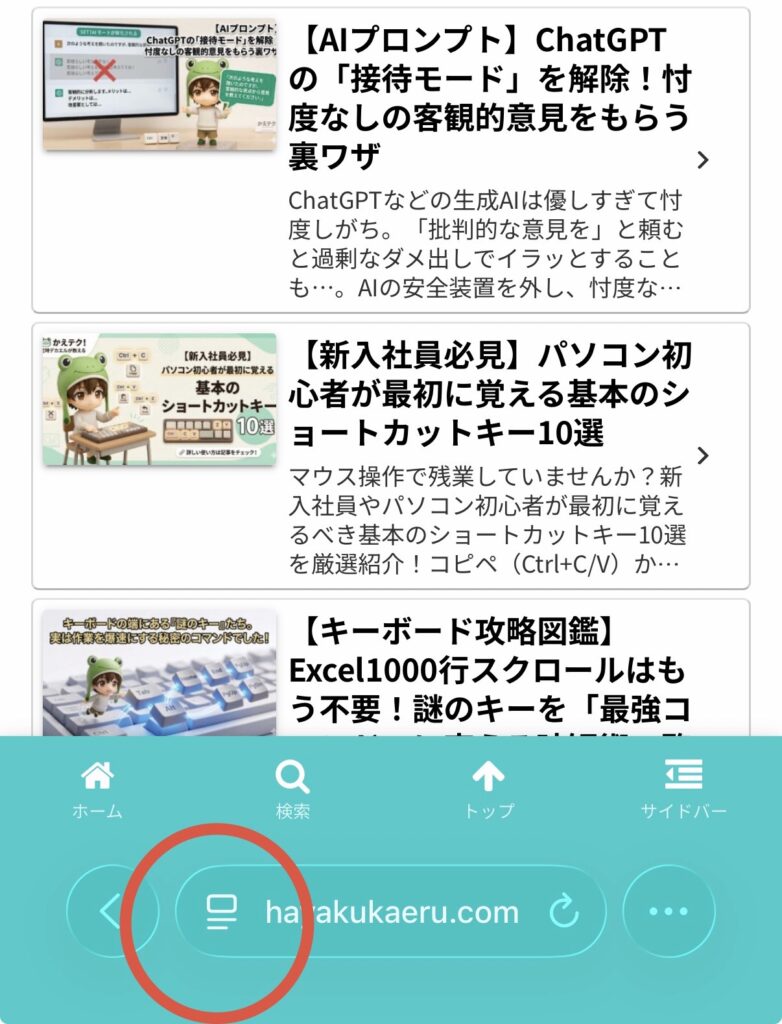The height and width of the screenshot is (1024, 782).
Task: Open the browser's more options button
Action: 669,912
